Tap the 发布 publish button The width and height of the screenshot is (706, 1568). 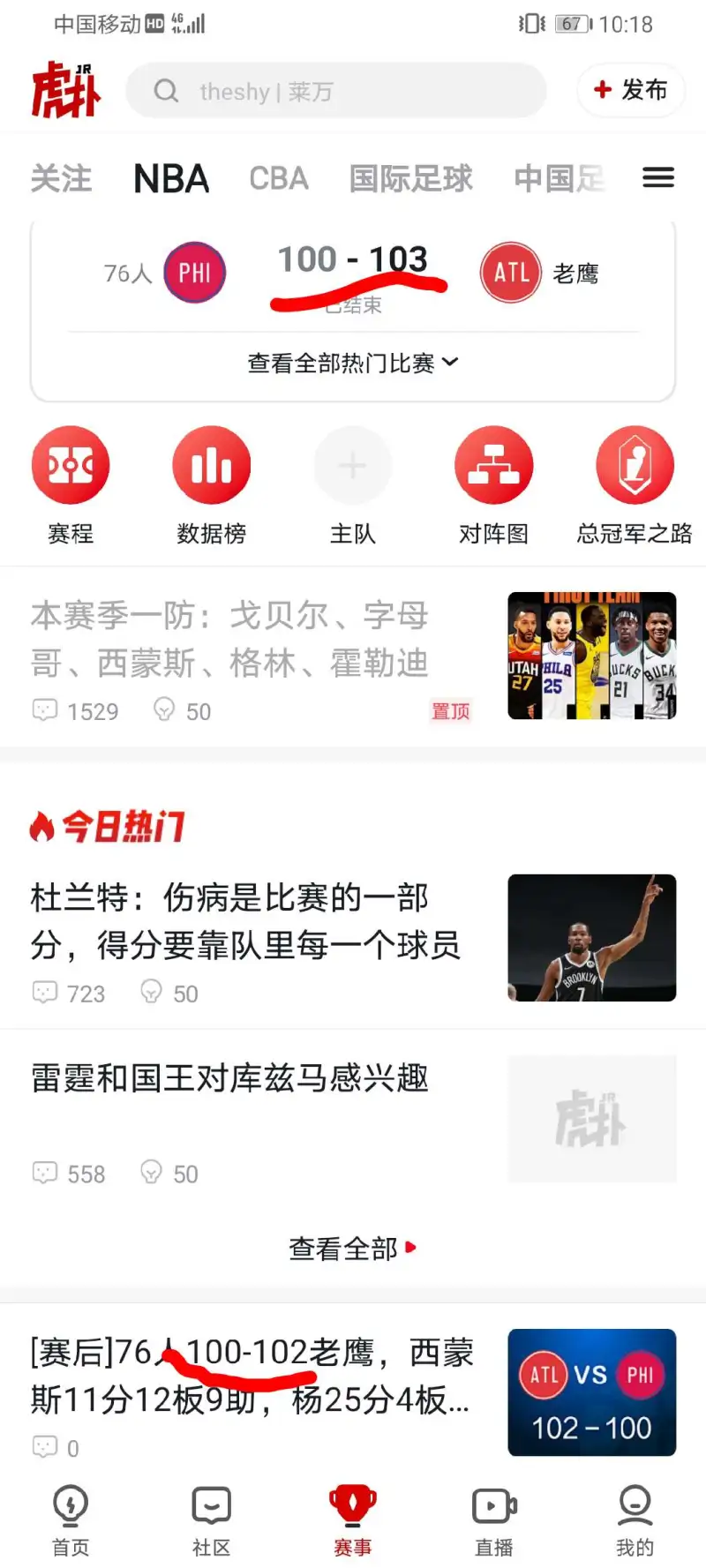coord(630,89)
